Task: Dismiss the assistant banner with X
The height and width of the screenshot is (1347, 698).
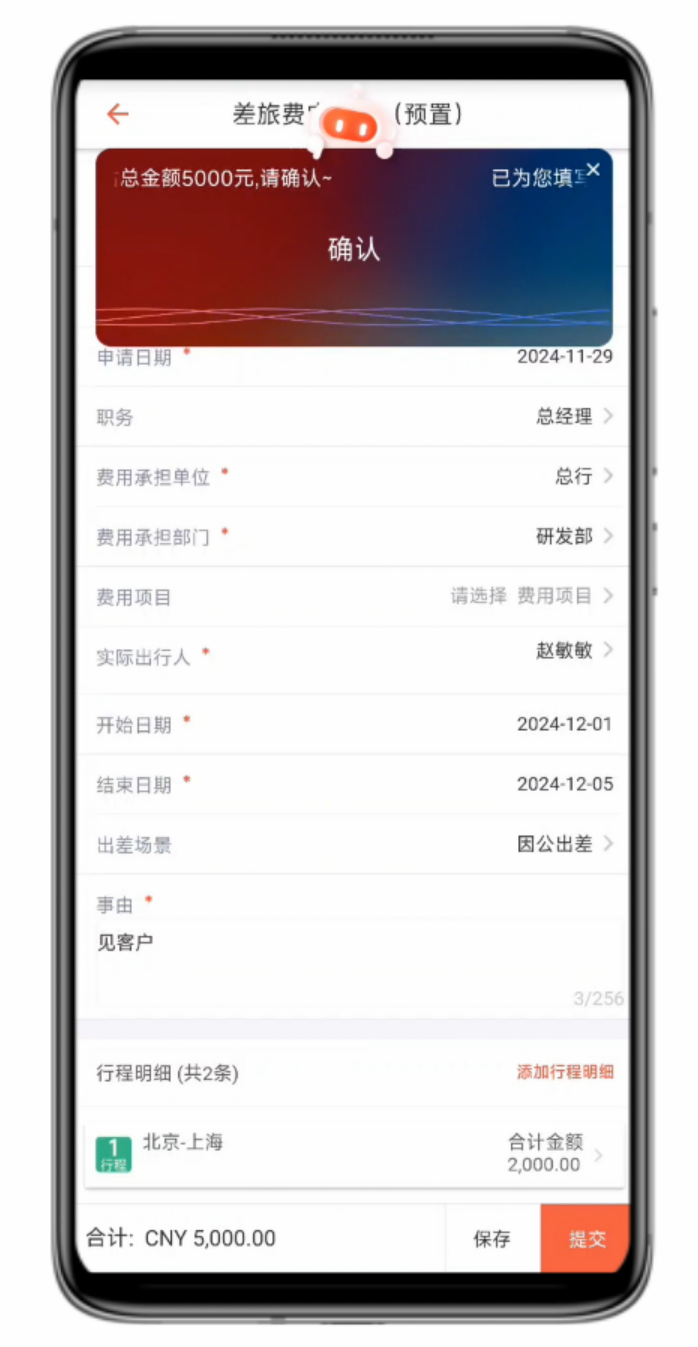Action: pyautogui.click(x=593, y=170)
